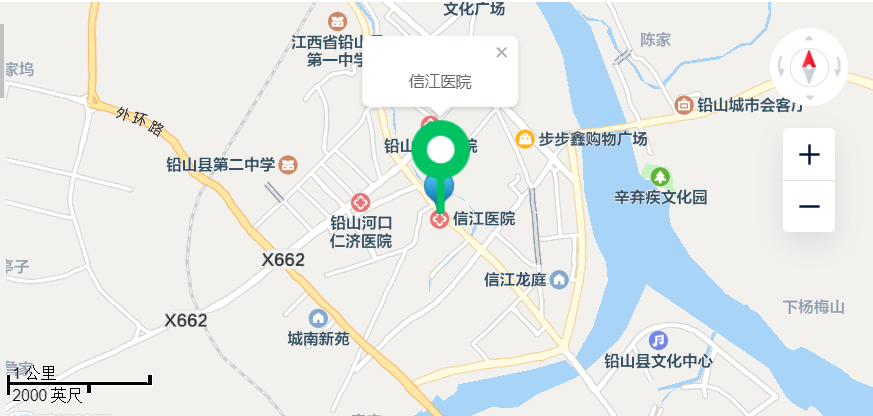Rotate map right using compass arrow

(x=836, y=68)
